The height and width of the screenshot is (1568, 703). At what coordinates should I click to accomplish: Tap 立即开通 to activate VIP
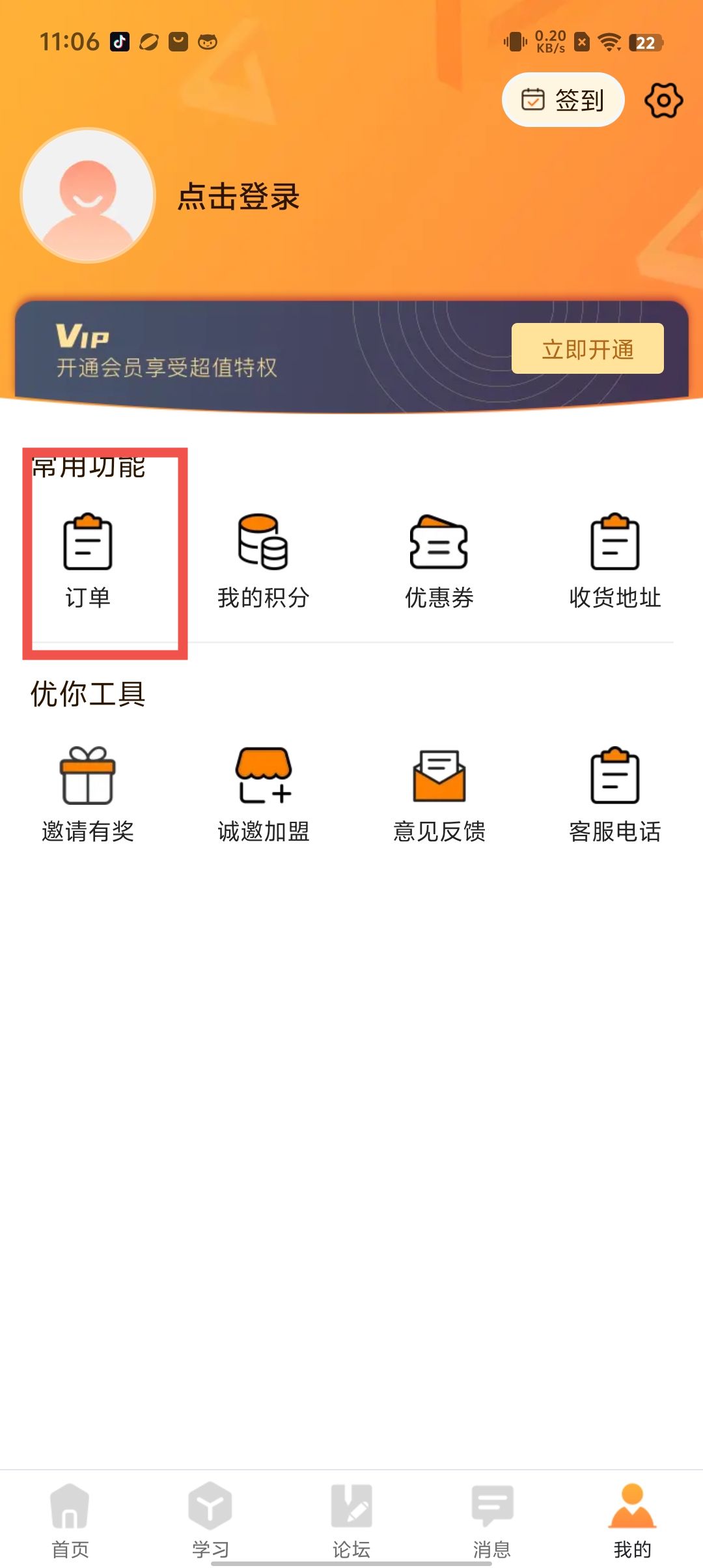(x=587, y=349)
